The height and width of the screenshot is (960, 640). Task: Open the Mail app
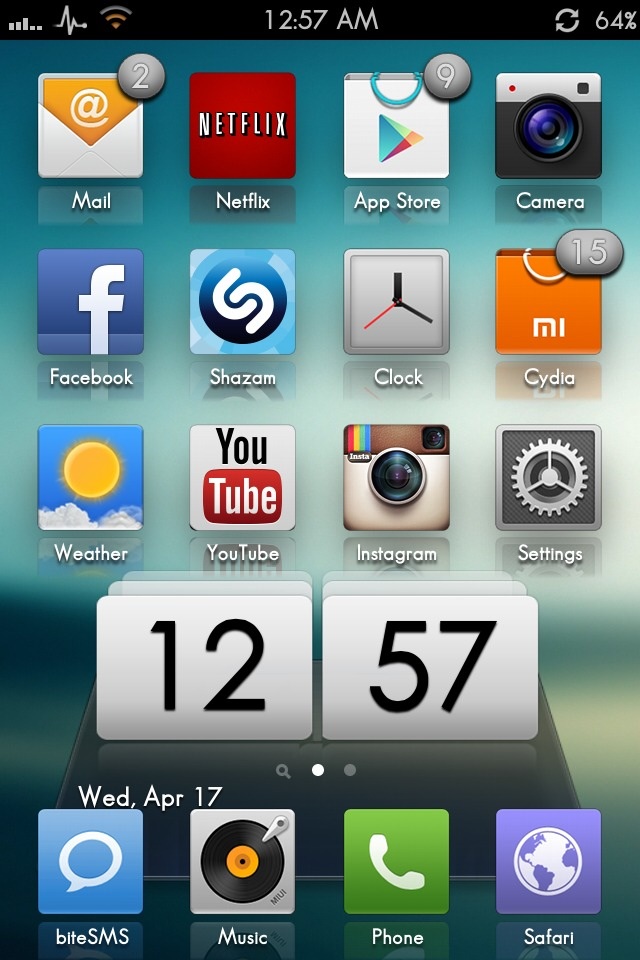tap(90, 126)
